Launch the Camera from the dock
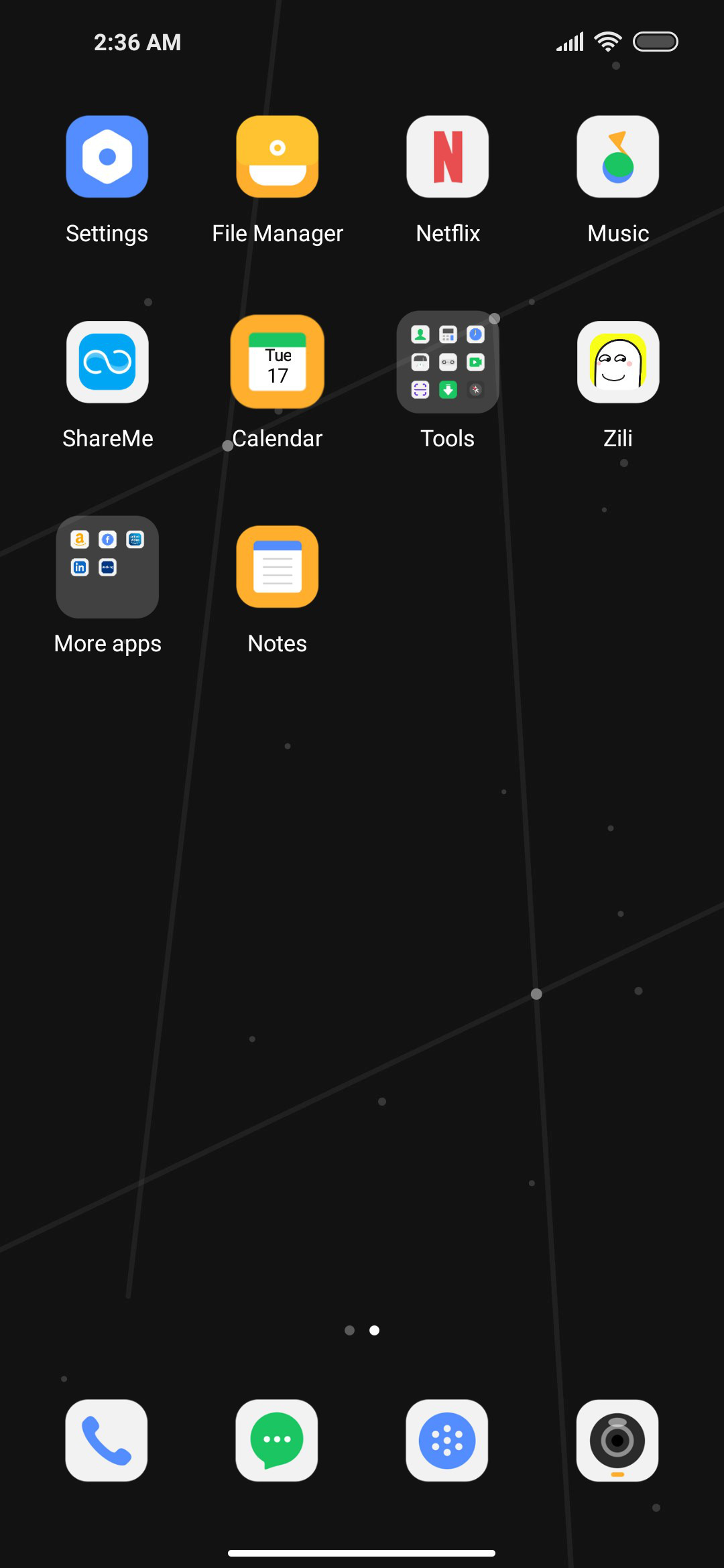The height and width of the screenshot is (1568, 724). (617, 1440)
